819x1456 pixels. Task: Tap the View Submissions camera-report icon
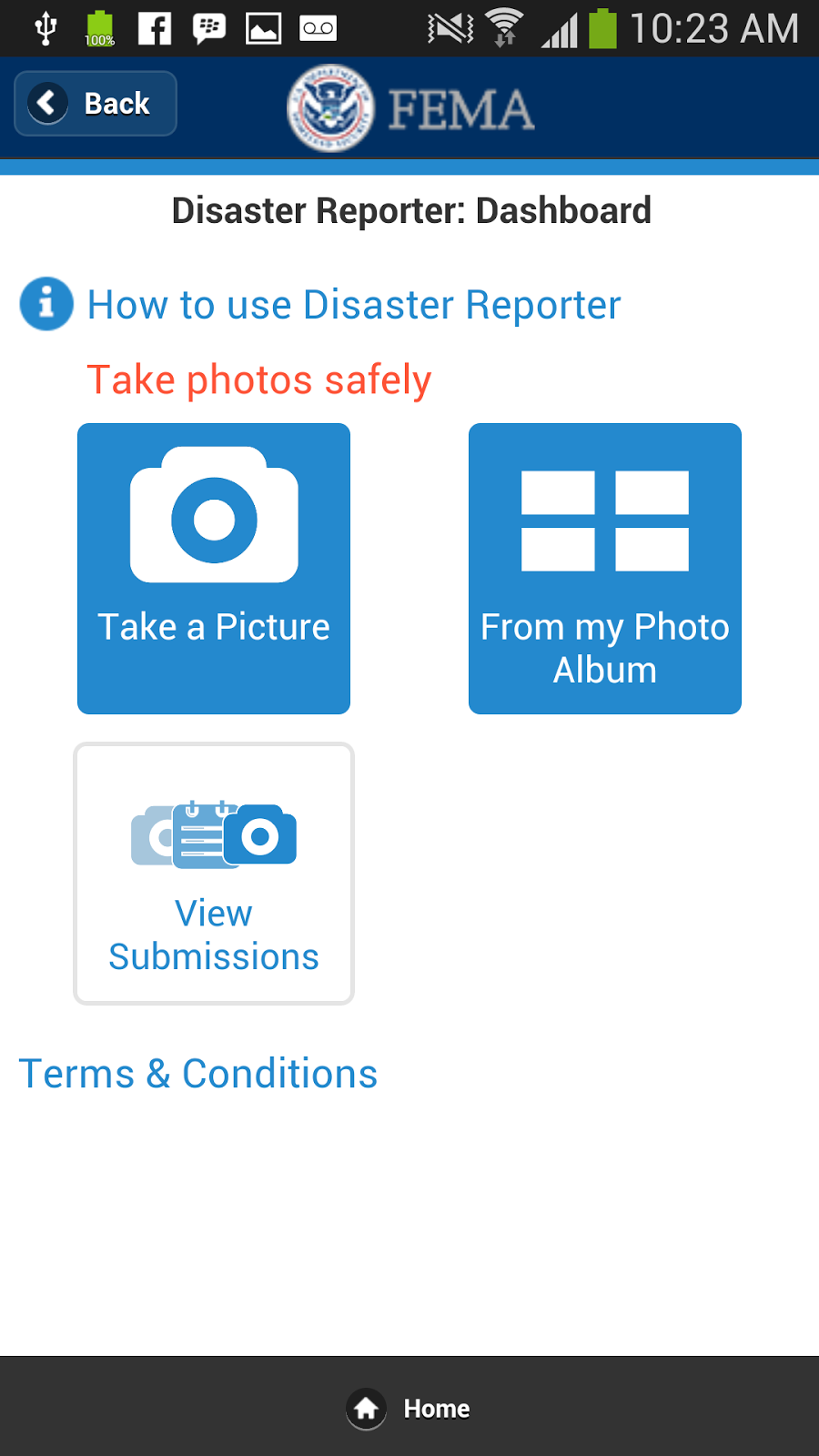[x=214, y=833]
